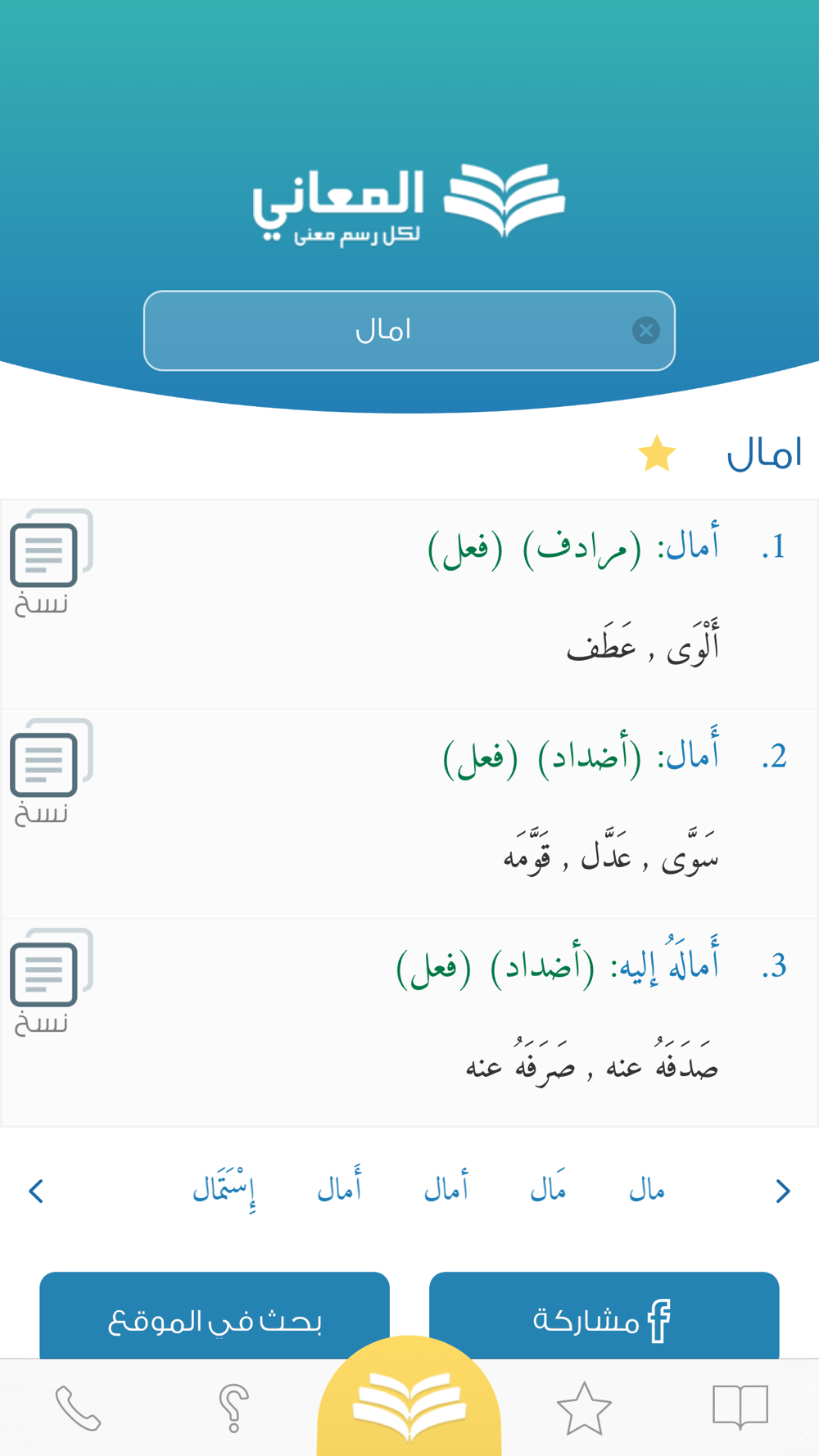Open the phone contact tab

78,1409
